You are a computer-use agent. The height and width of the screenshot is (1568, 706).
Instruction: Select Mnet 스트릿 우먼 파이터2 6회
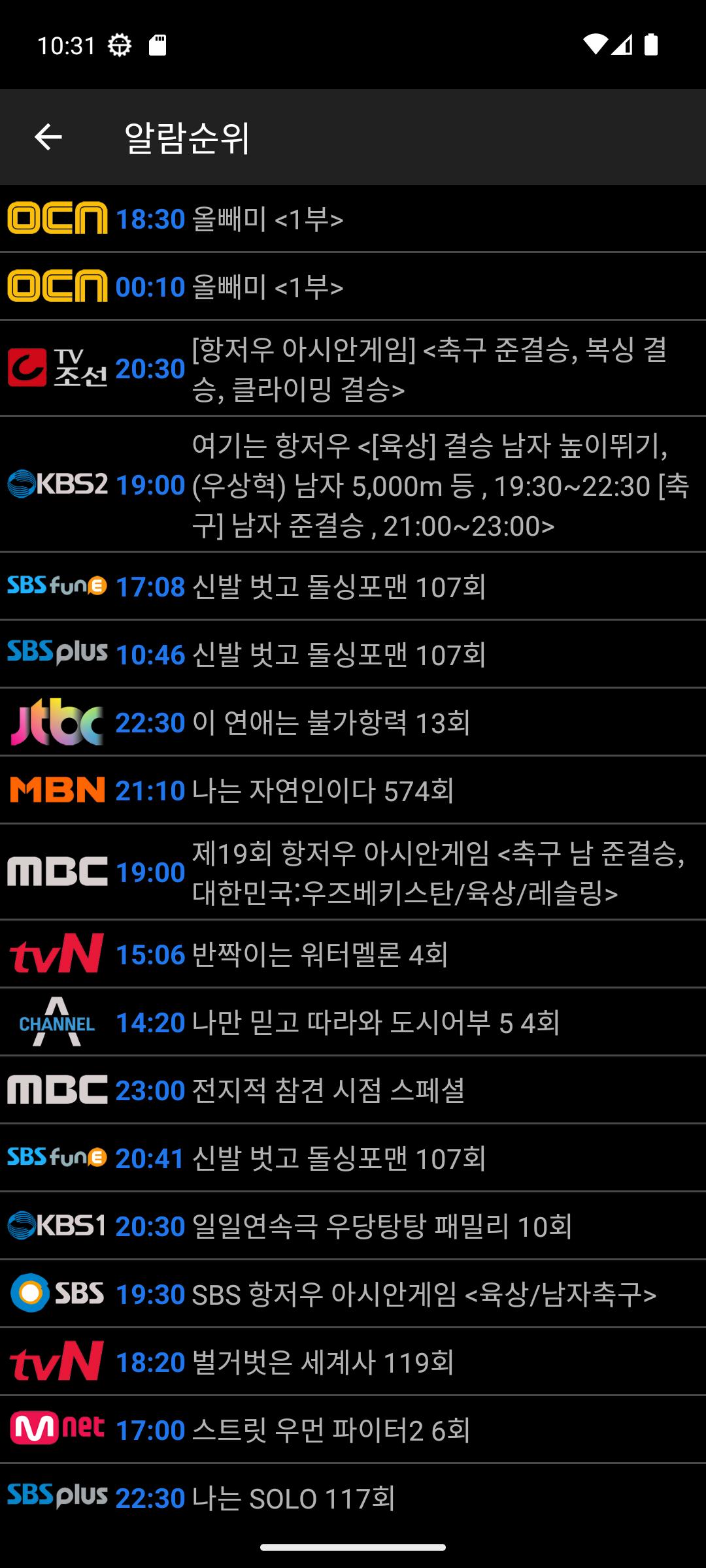click(353, 1430)
